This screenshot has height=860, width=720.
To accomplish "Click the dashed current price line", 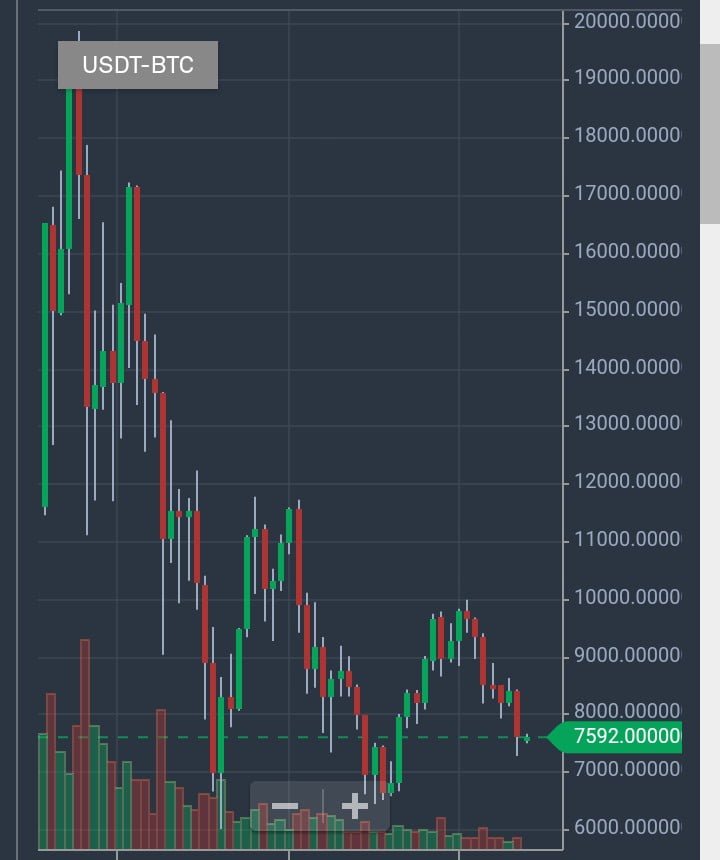I will (300, 736).
